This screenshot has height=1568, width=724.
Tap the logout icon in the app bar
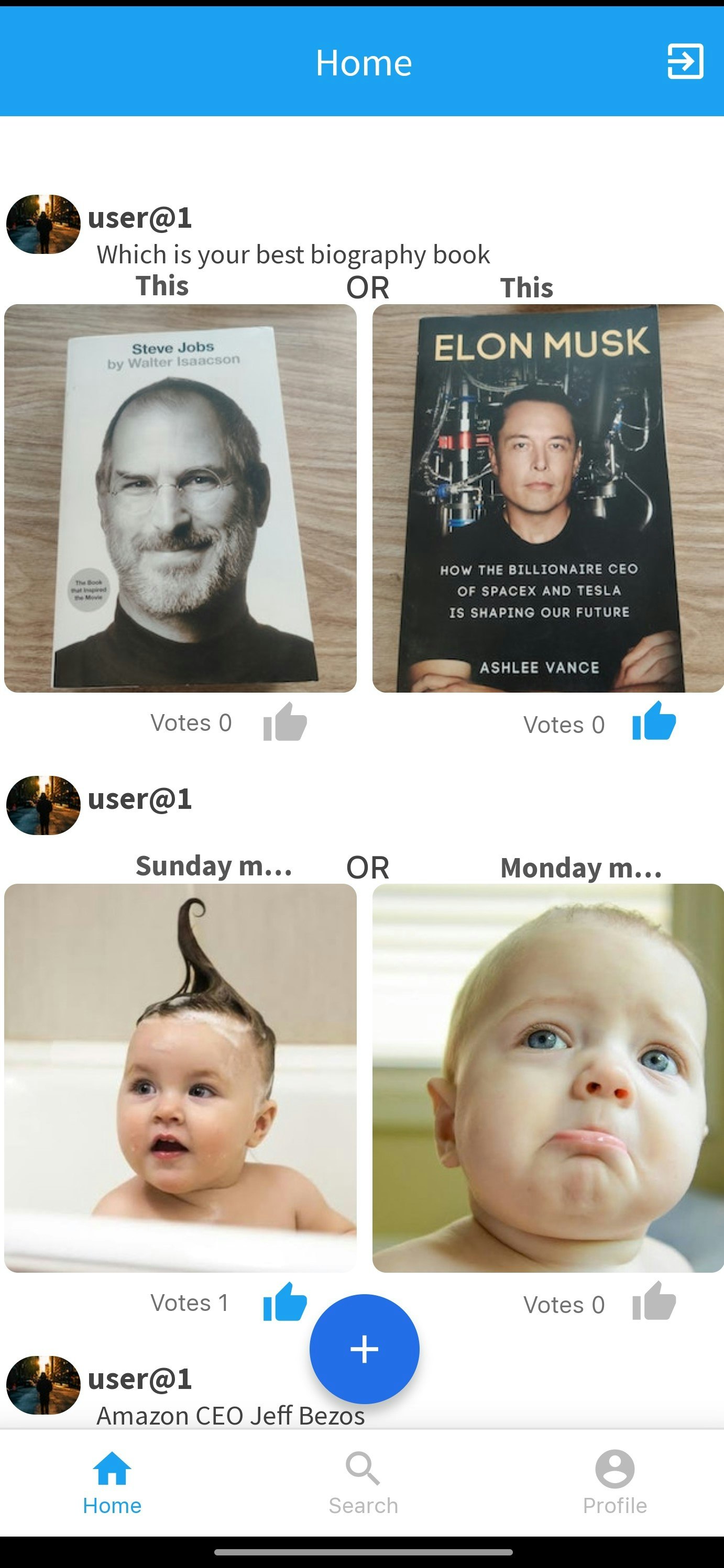tap(685, 61)
